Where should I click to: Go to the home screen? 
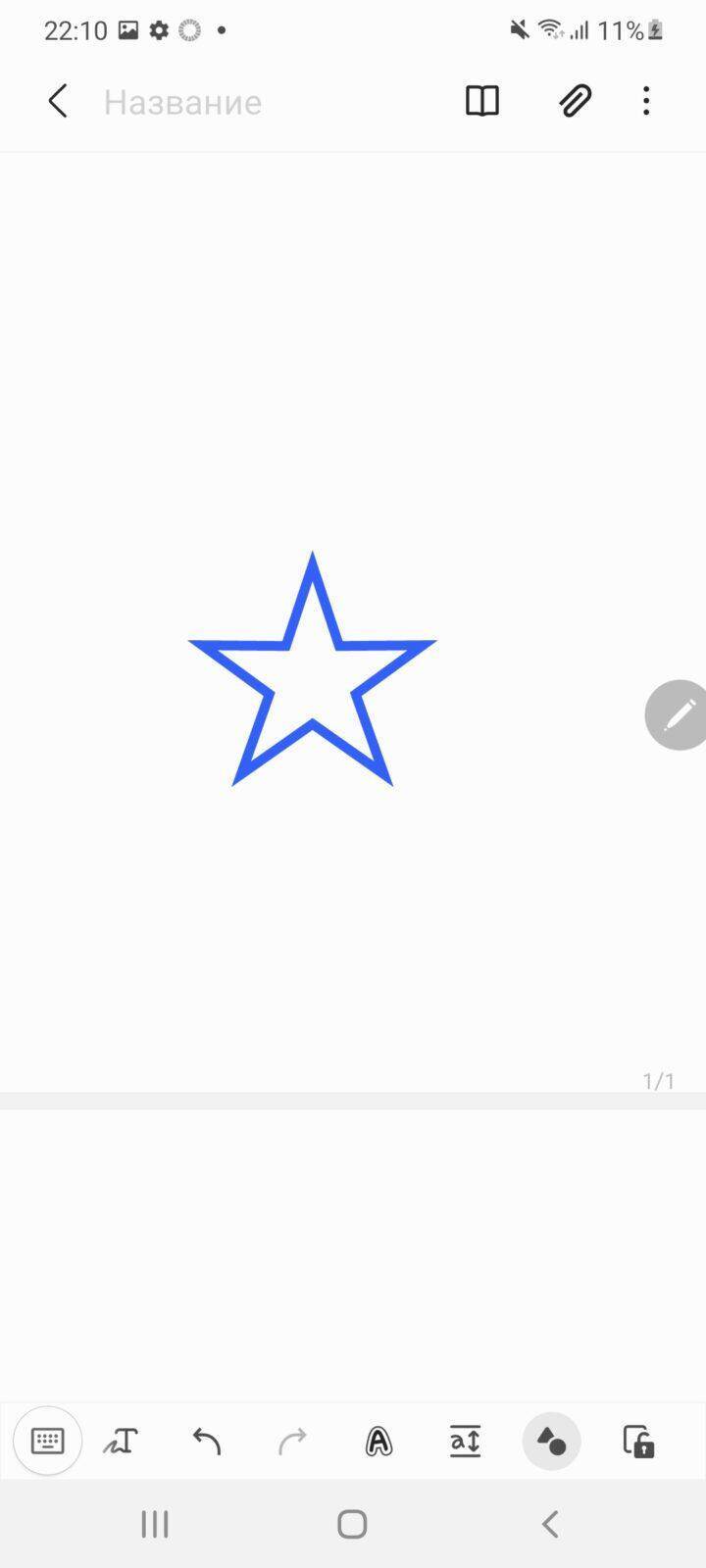click(352, 1524)
